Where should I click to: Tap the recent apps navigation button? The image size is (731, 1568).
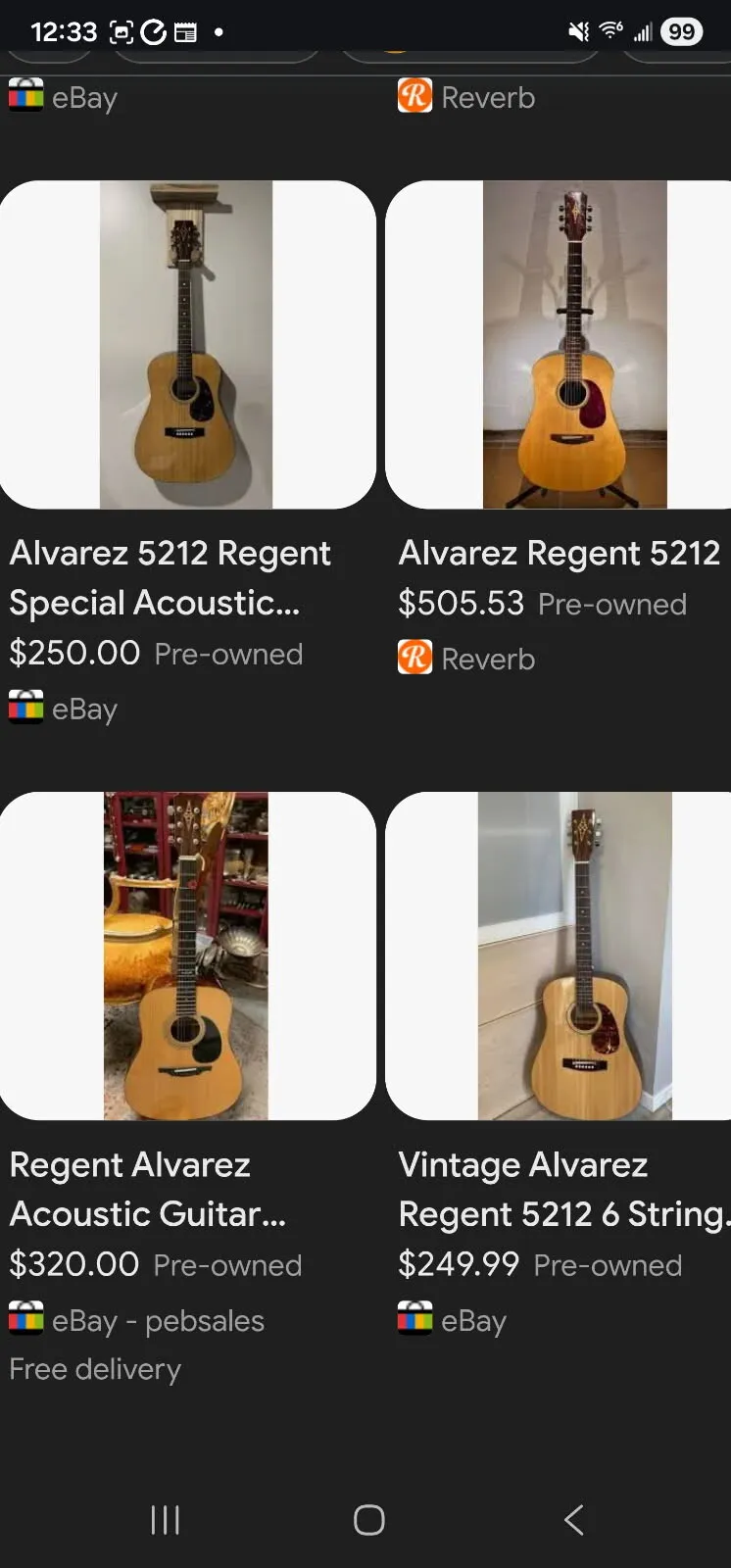(164, 1521)
